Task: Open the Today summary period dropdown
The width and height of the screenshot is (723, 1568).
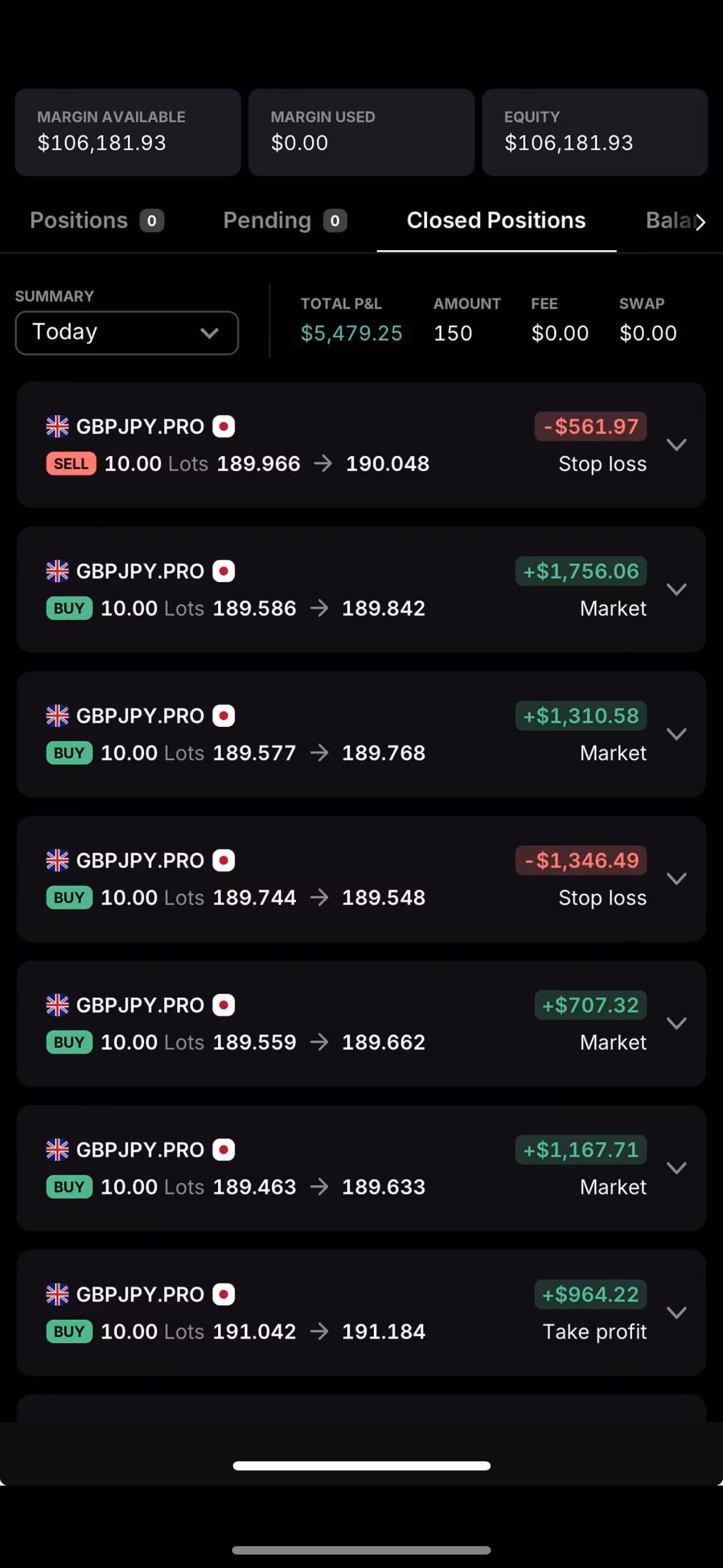Action: pos(127,333)
